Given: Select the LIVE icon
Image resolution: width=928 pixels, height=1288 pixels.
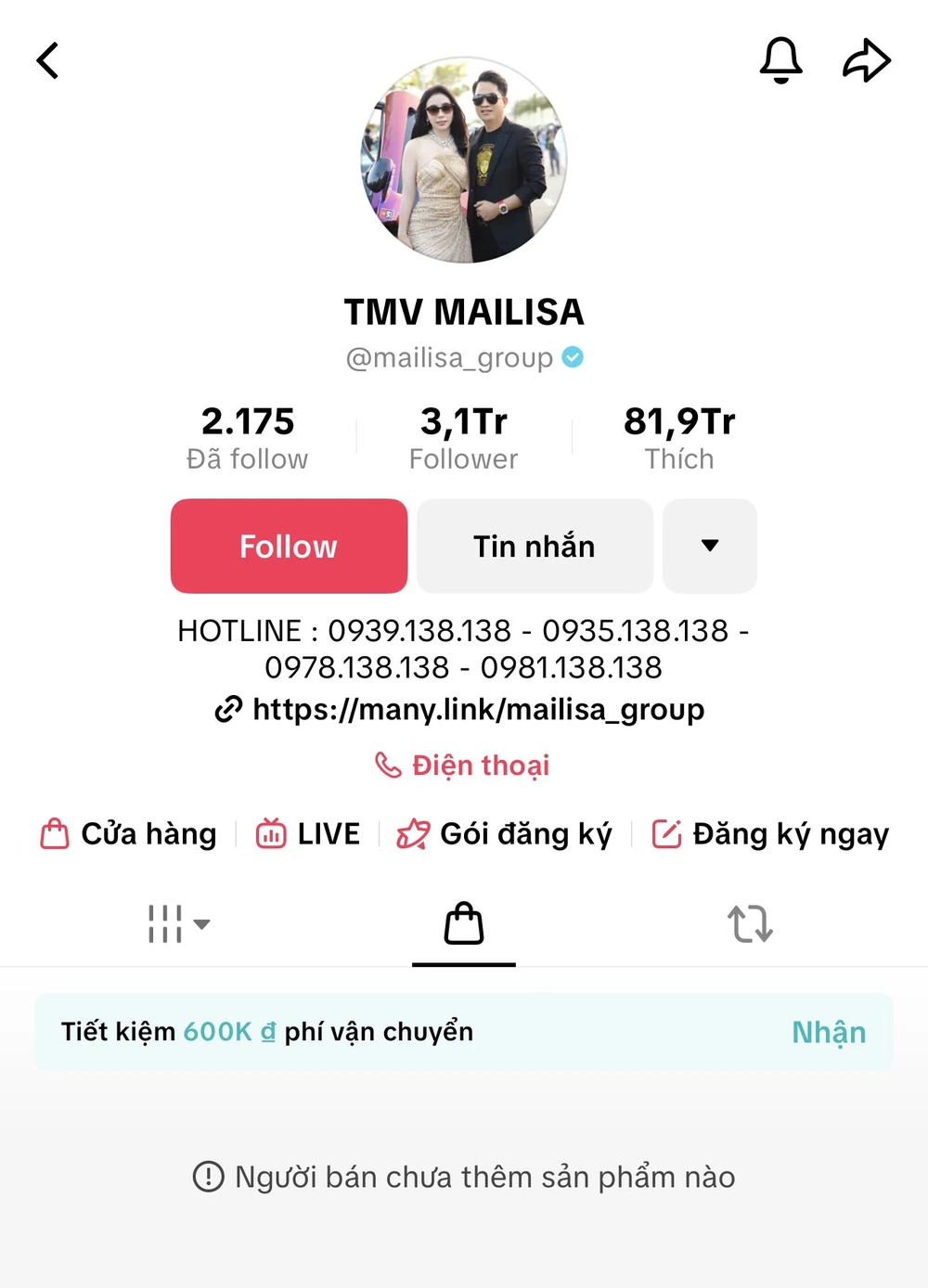Looking at the screenshot, I should (x=270, y=833).
